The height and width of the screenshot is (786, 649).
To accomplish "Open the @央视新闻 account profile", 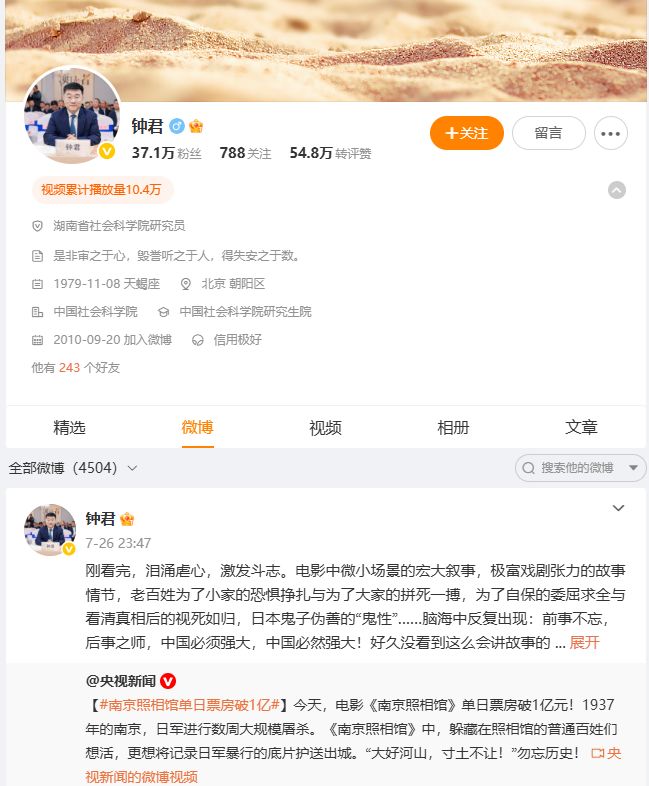I will click(x=121, y=681).
